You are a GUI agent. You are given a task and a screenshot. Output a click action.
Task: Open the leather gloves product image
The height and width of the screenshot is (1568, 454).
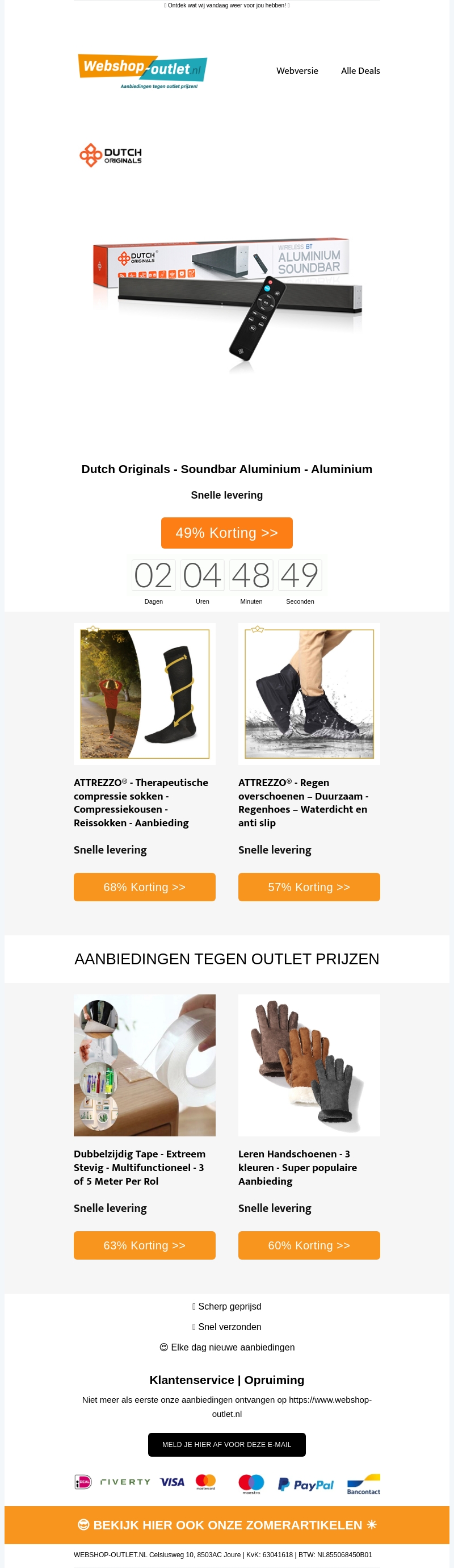[309, 1065]
